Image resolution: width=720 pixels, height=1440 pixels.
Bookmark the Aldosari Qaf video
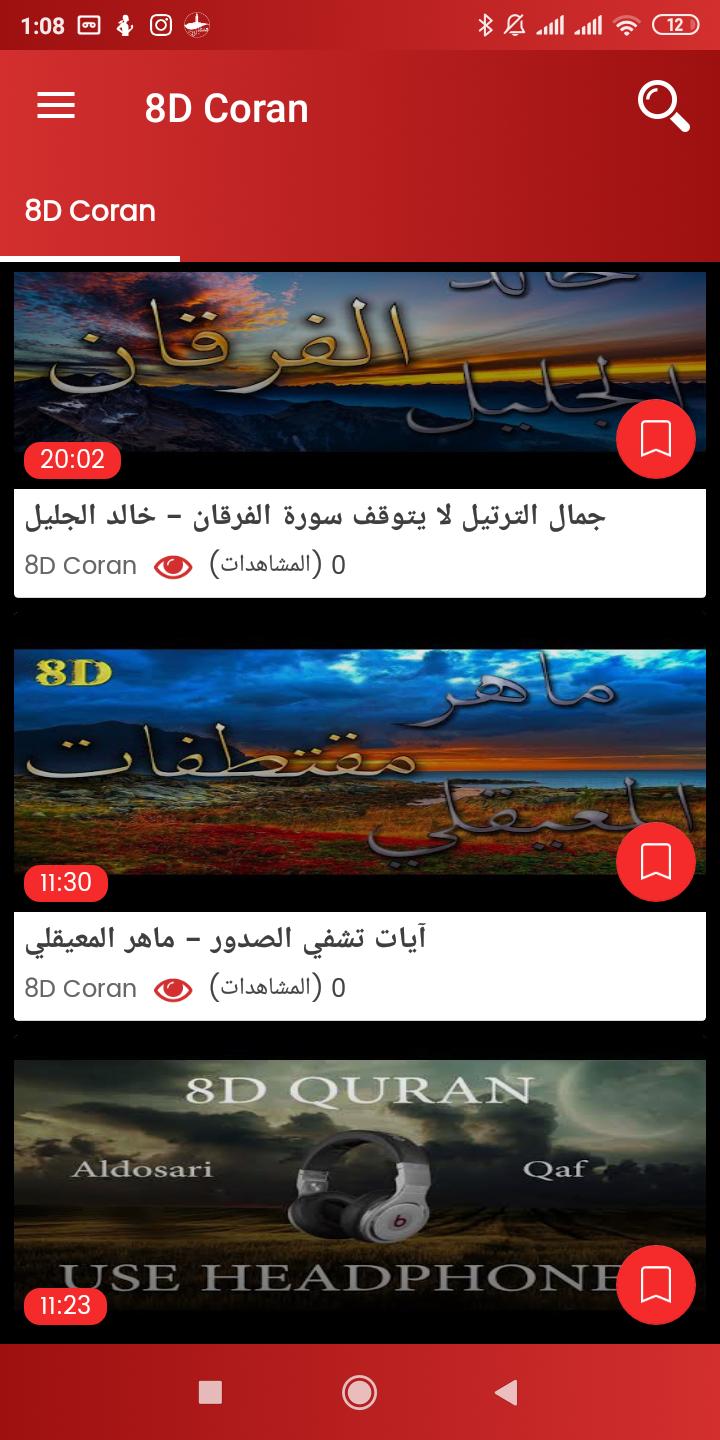(x=655, y=1285)
